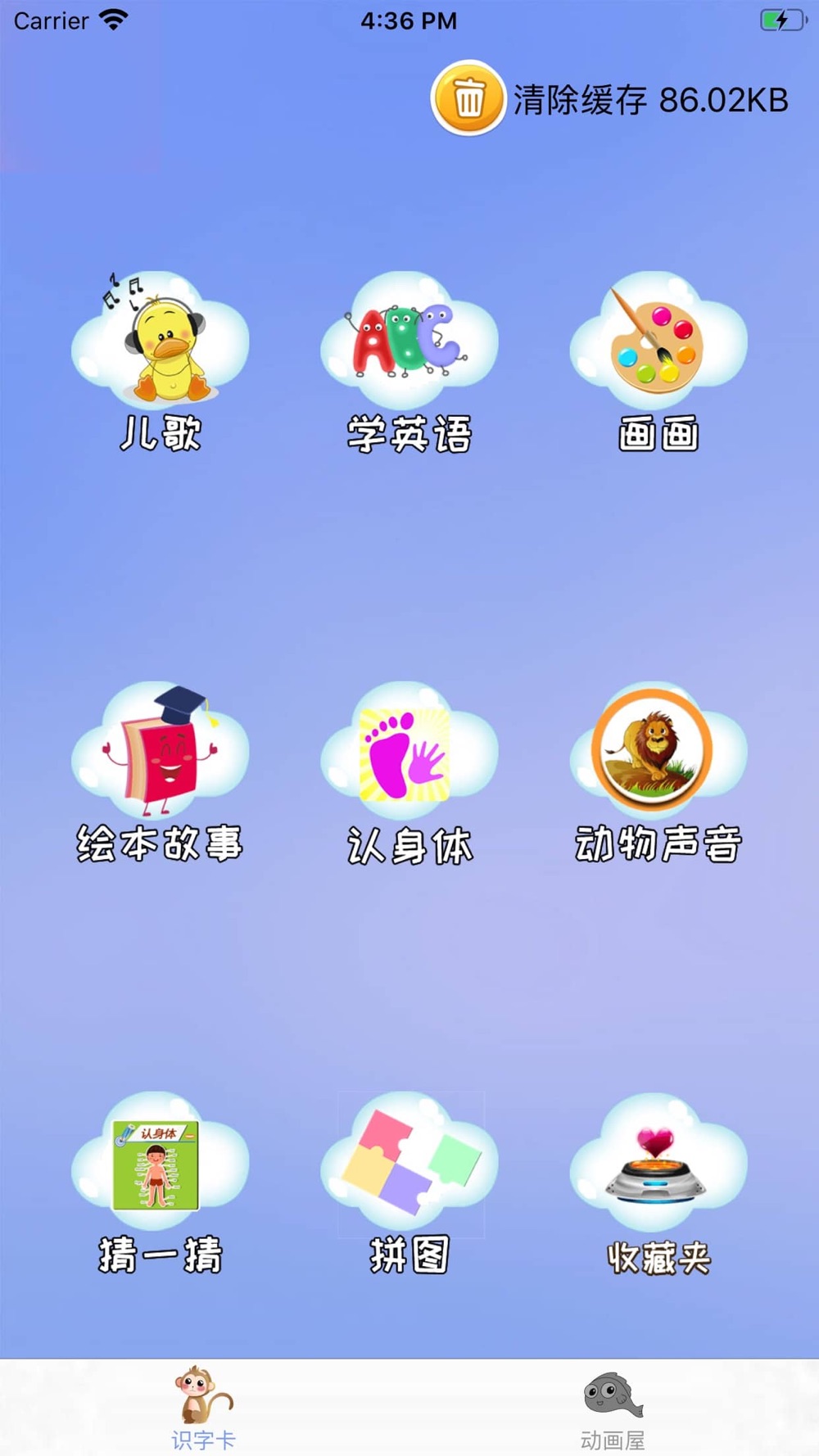Image resolution: width=819 pixels, height=1456 pixels.
Task: Switch to the 识字卡 tab
Action: coord(203,1409)
